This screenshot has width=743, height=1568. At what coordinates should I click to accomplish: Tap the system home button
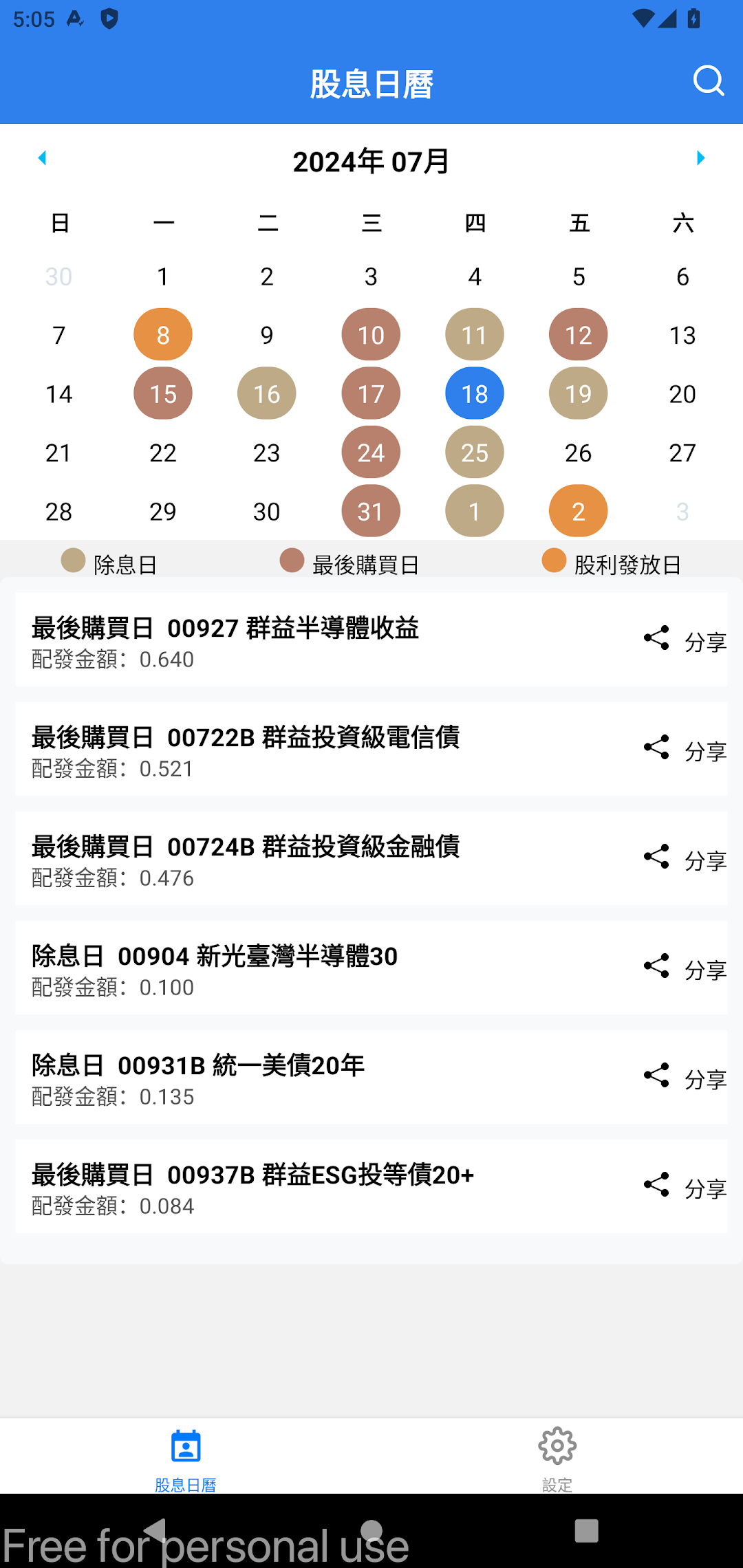pyautogui.click(x=371, y=1530)
